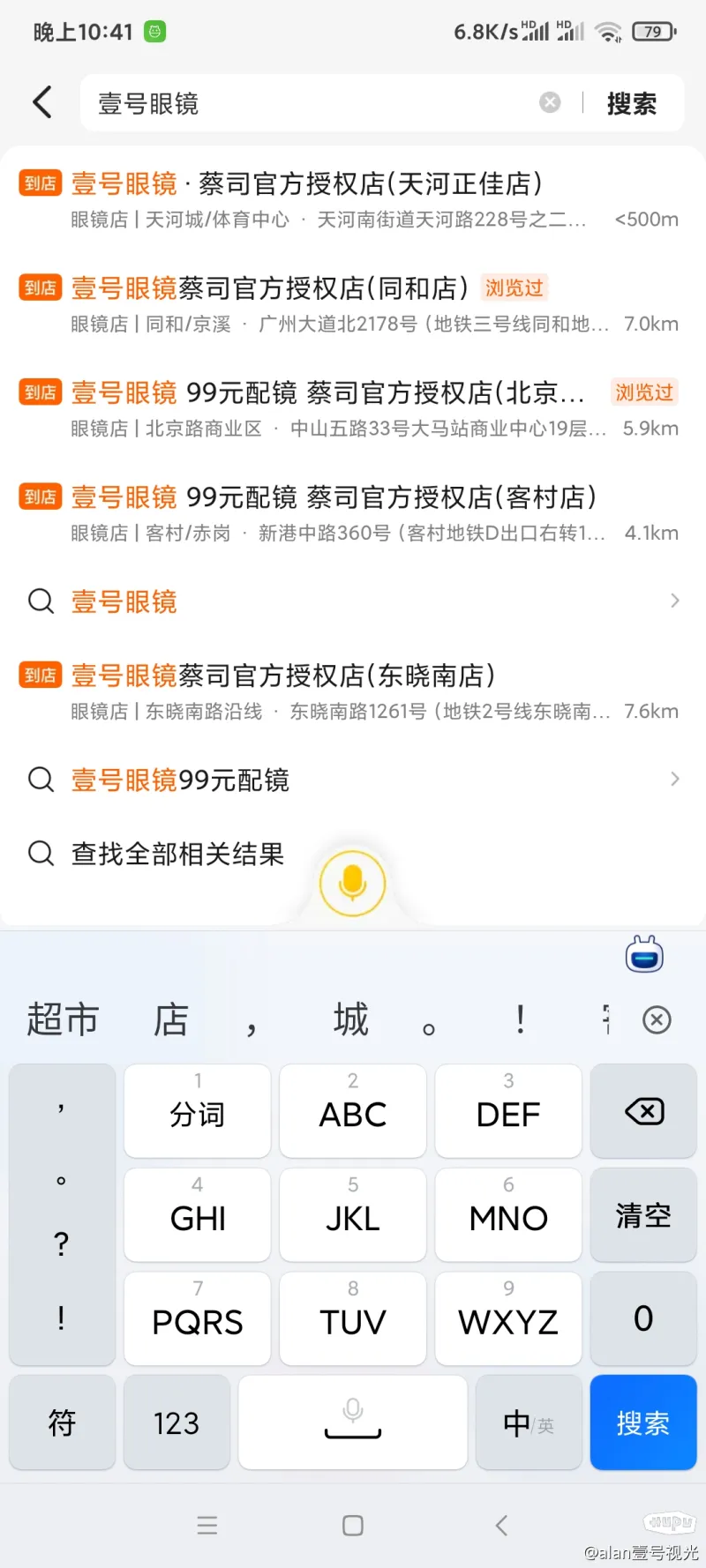The height and width of the screenshot is (1568, 706).
Task: Tap the 搜索 button beside the search box
Action: point(632,104)
